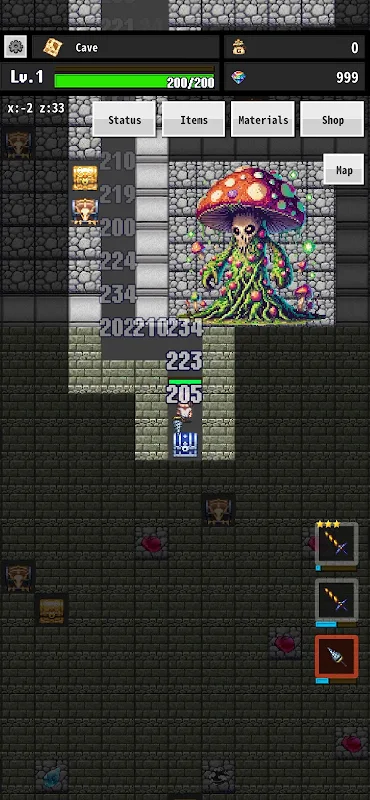370x800 pixels.
Task: Select the three-star drill weapon slot
Action: click(x=336, y=544)
